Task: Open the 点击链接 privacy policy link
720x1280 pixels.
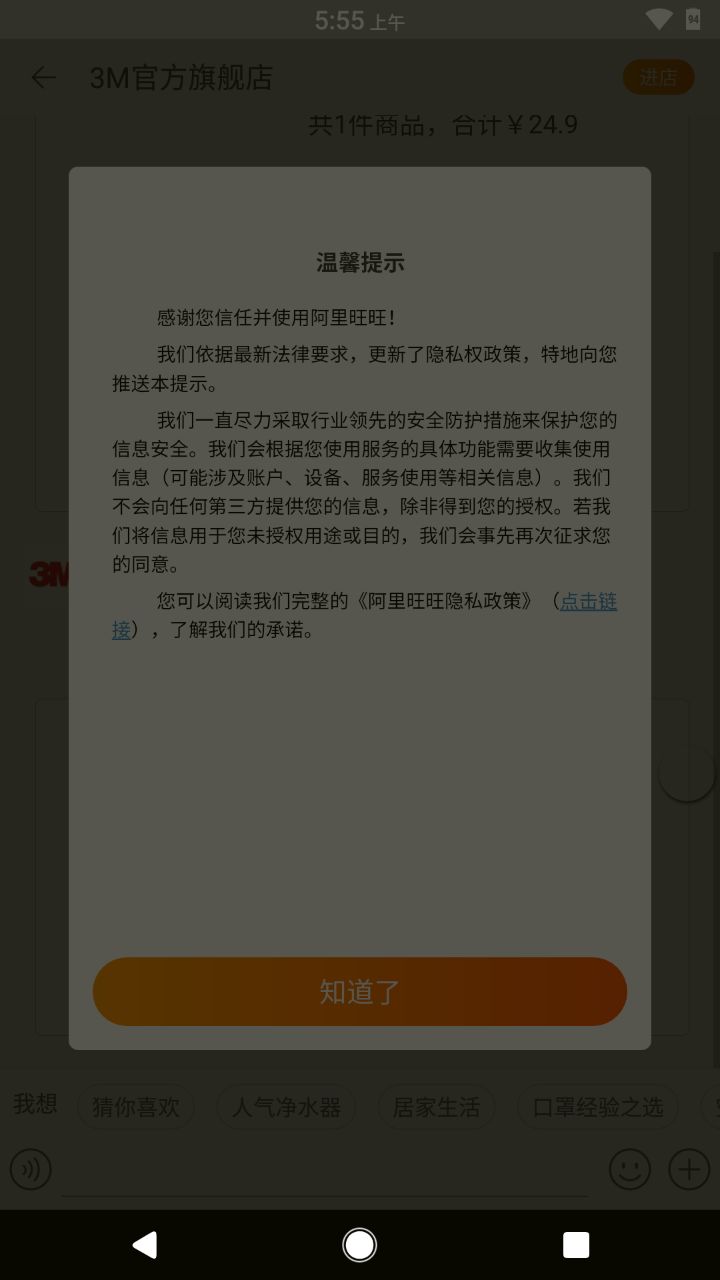Action: pyautogui.click(x=588, y=602)
